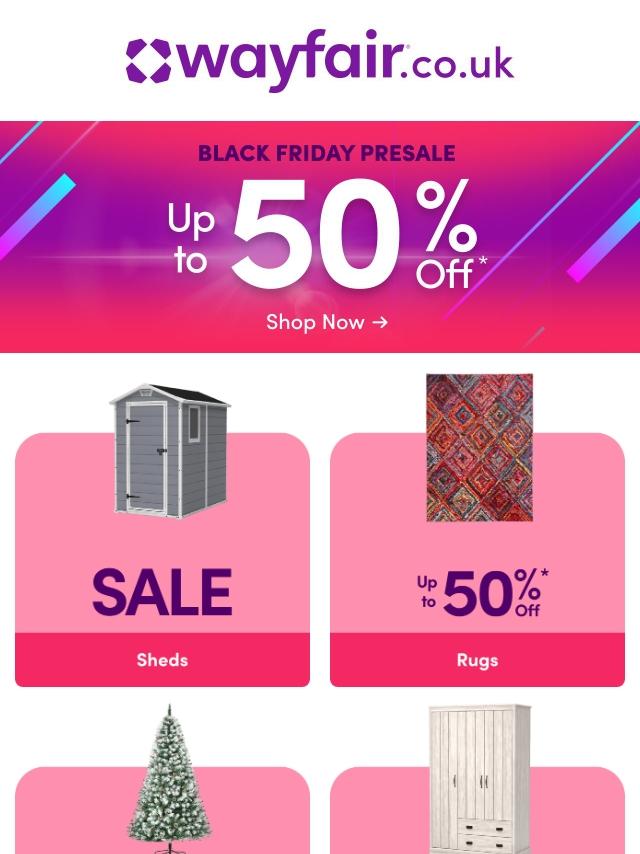Open the wardrobe category card
This screenshot has height=854, width=640.
pos(477,779)
